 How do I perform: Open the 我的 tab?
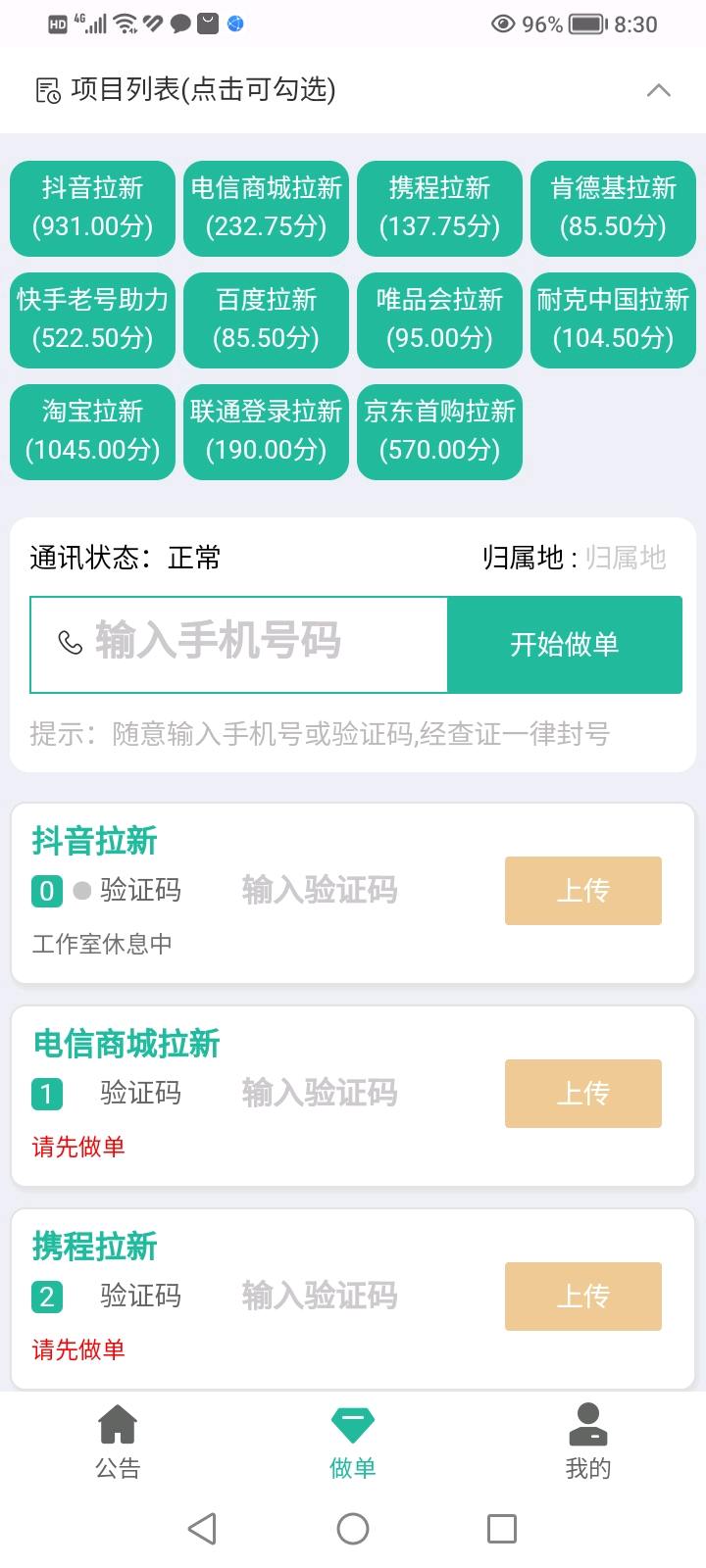(x=588, y=1442)
